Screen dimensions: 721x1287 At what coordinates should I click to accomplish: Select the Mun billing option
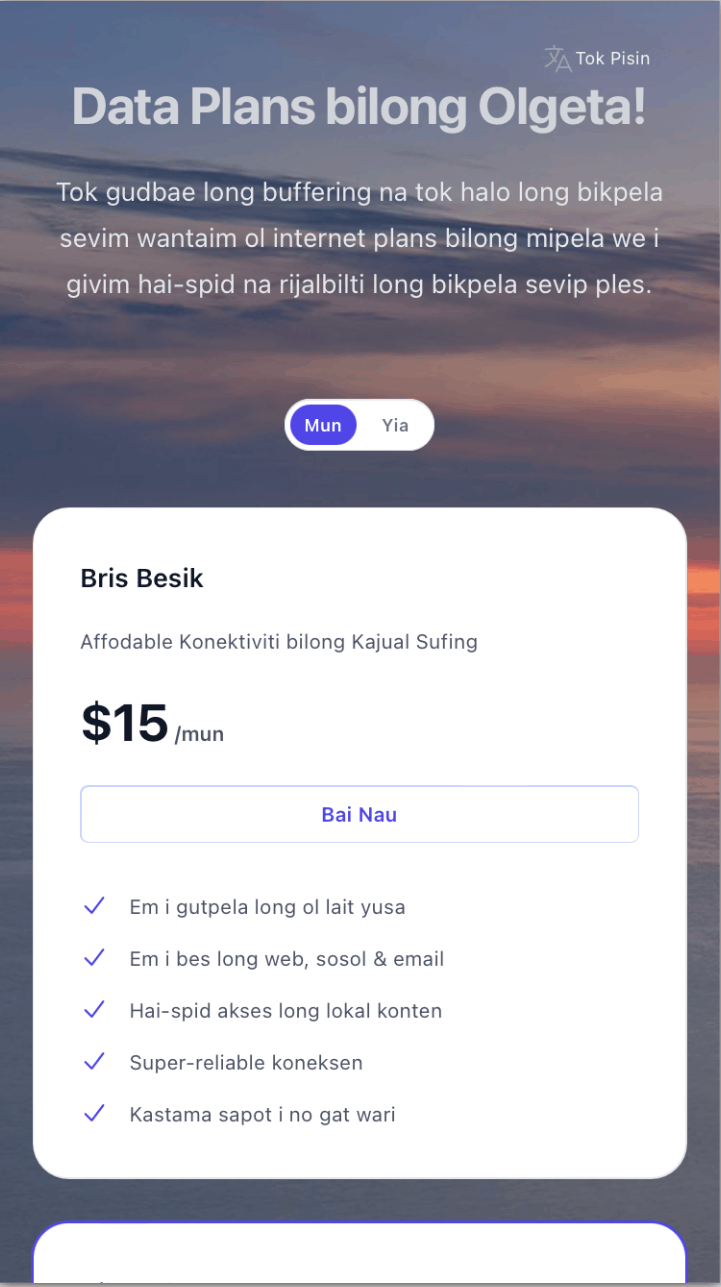(x=323, y=425)
